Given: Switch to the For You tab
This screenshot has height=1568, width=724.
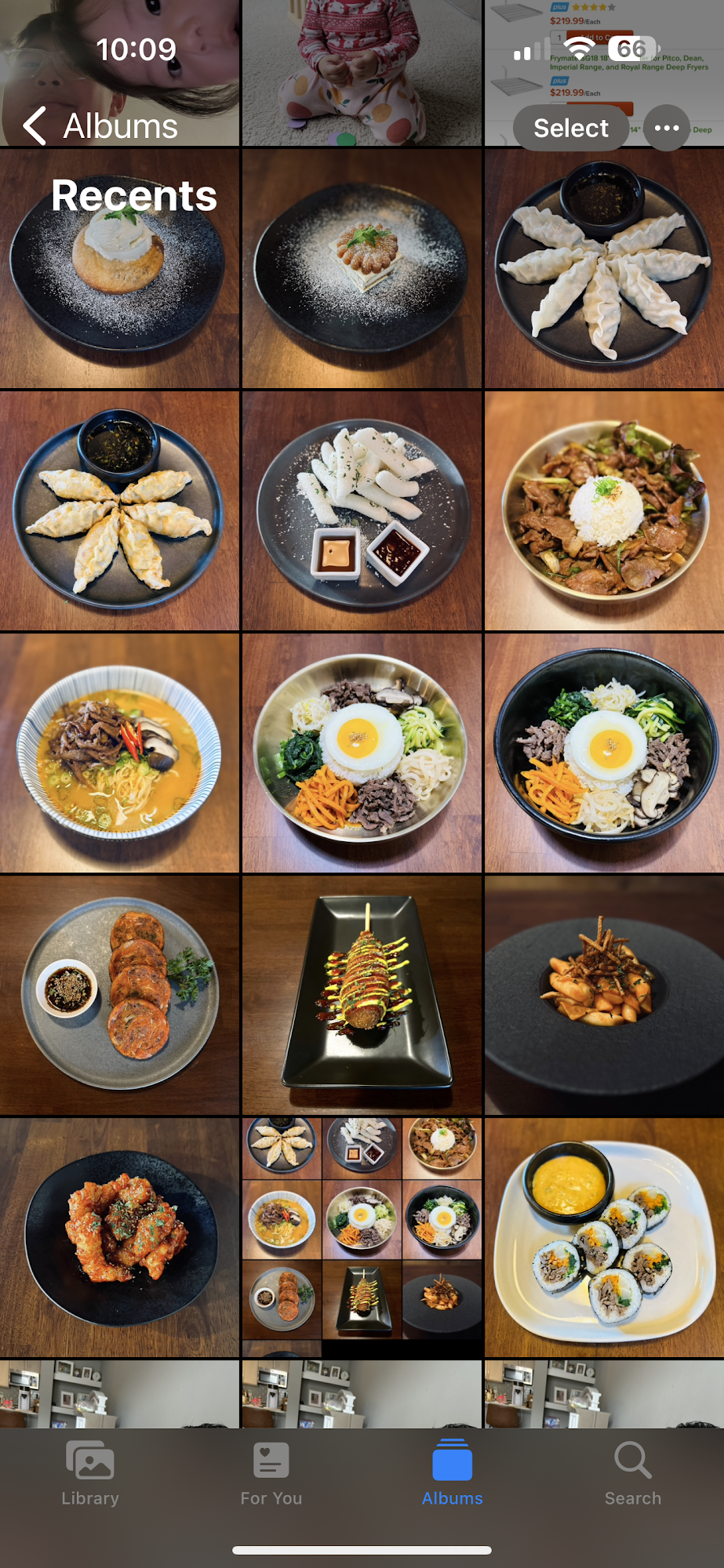Looking at the screenshot, I should [x=271, y=1474].
